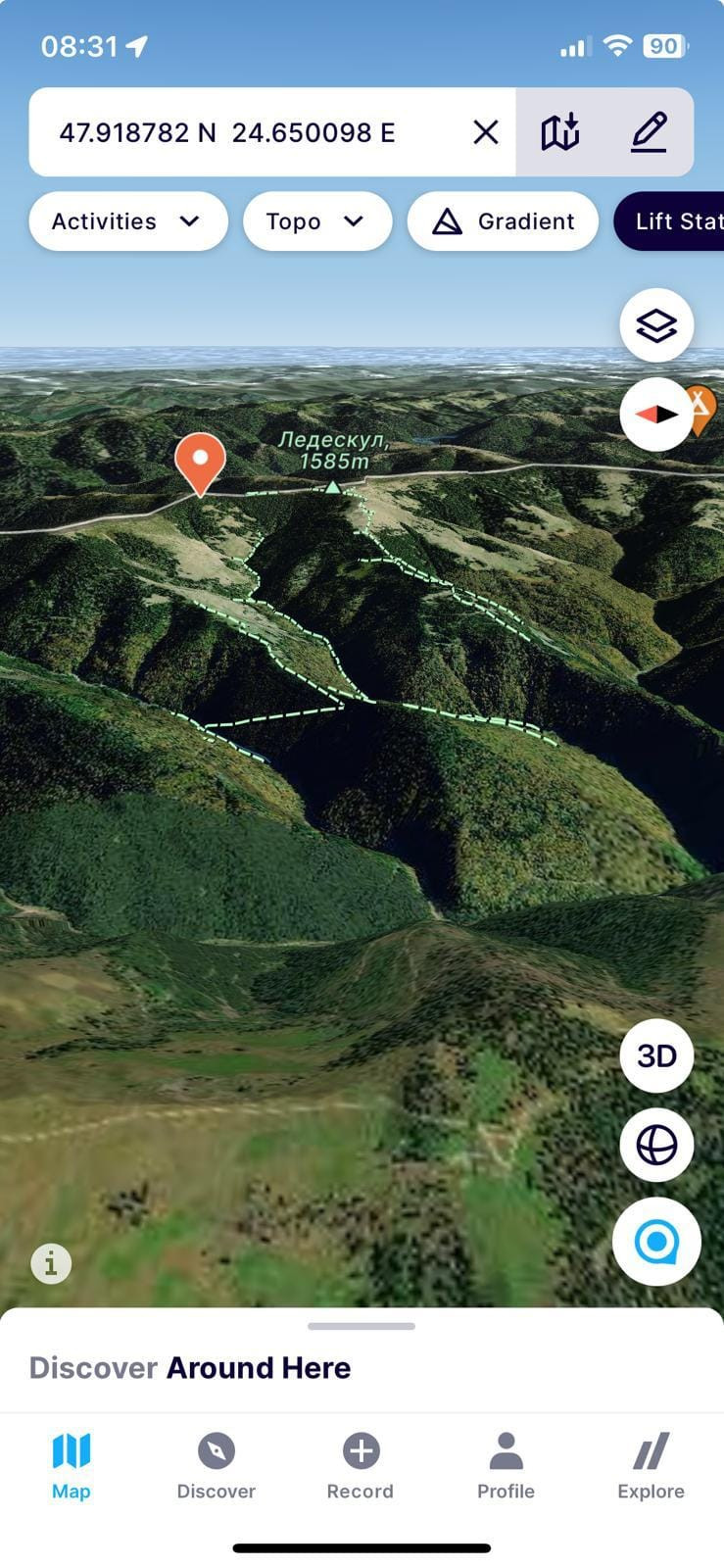
Task: Center the map on my location
Action: pyautogui.click(x=656, y=1242)
